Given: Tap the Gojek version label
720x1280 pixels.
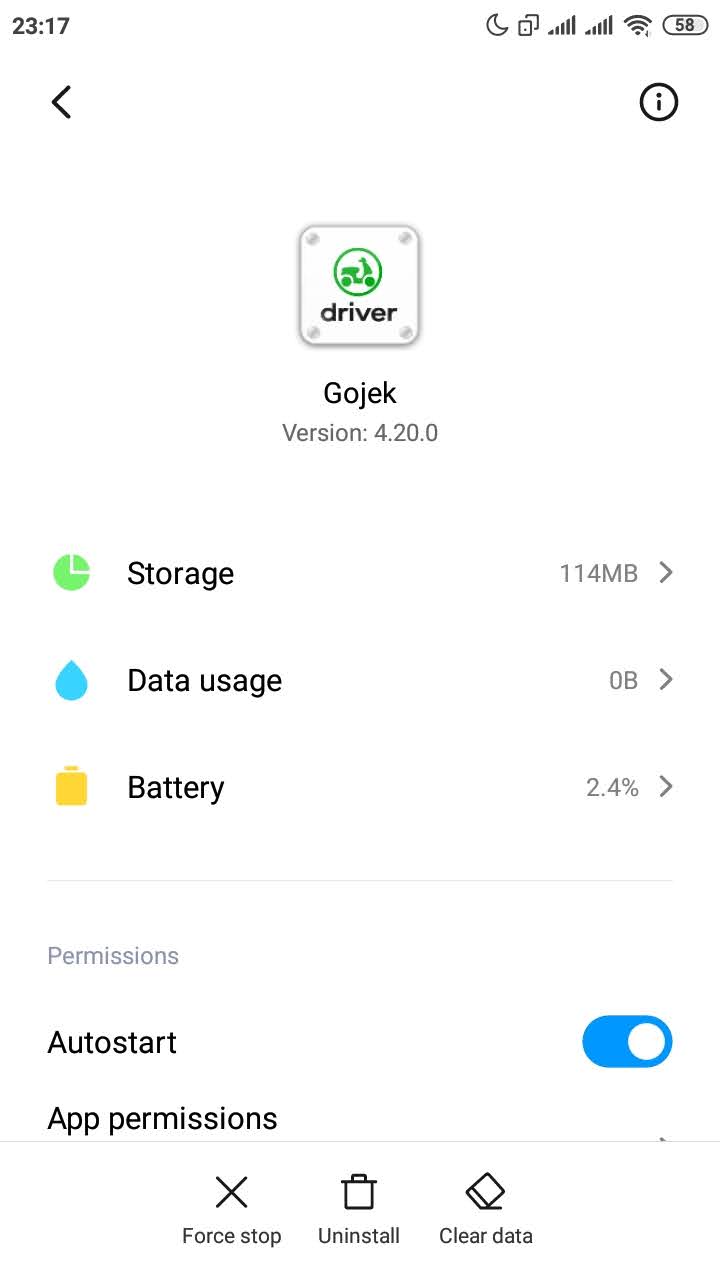Looking at the screenshot, I should pyautogui.click(x=359, y=432).
